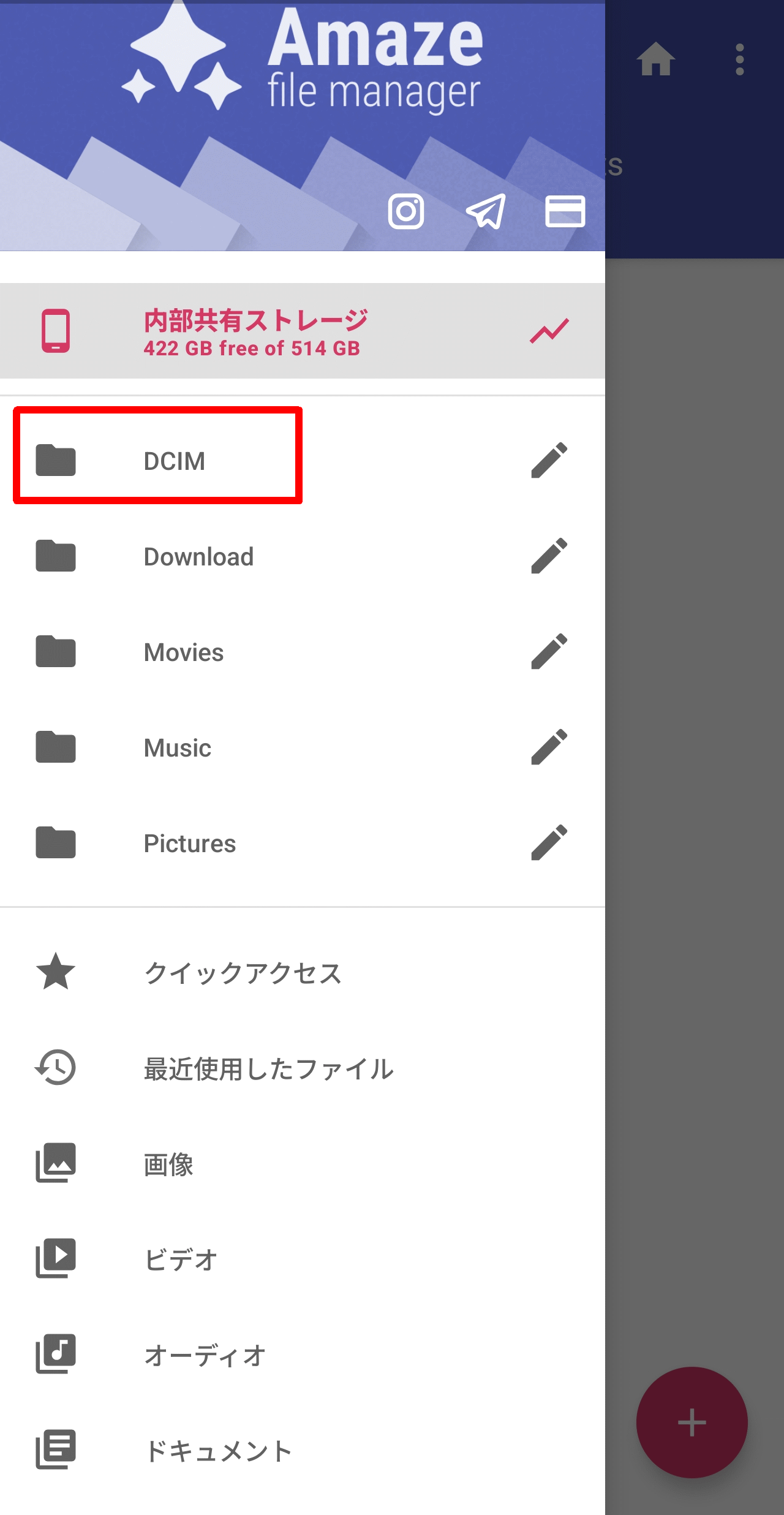784x1515 pixels.
Task: Open the DCIM folder
Action: click(175, 461)
